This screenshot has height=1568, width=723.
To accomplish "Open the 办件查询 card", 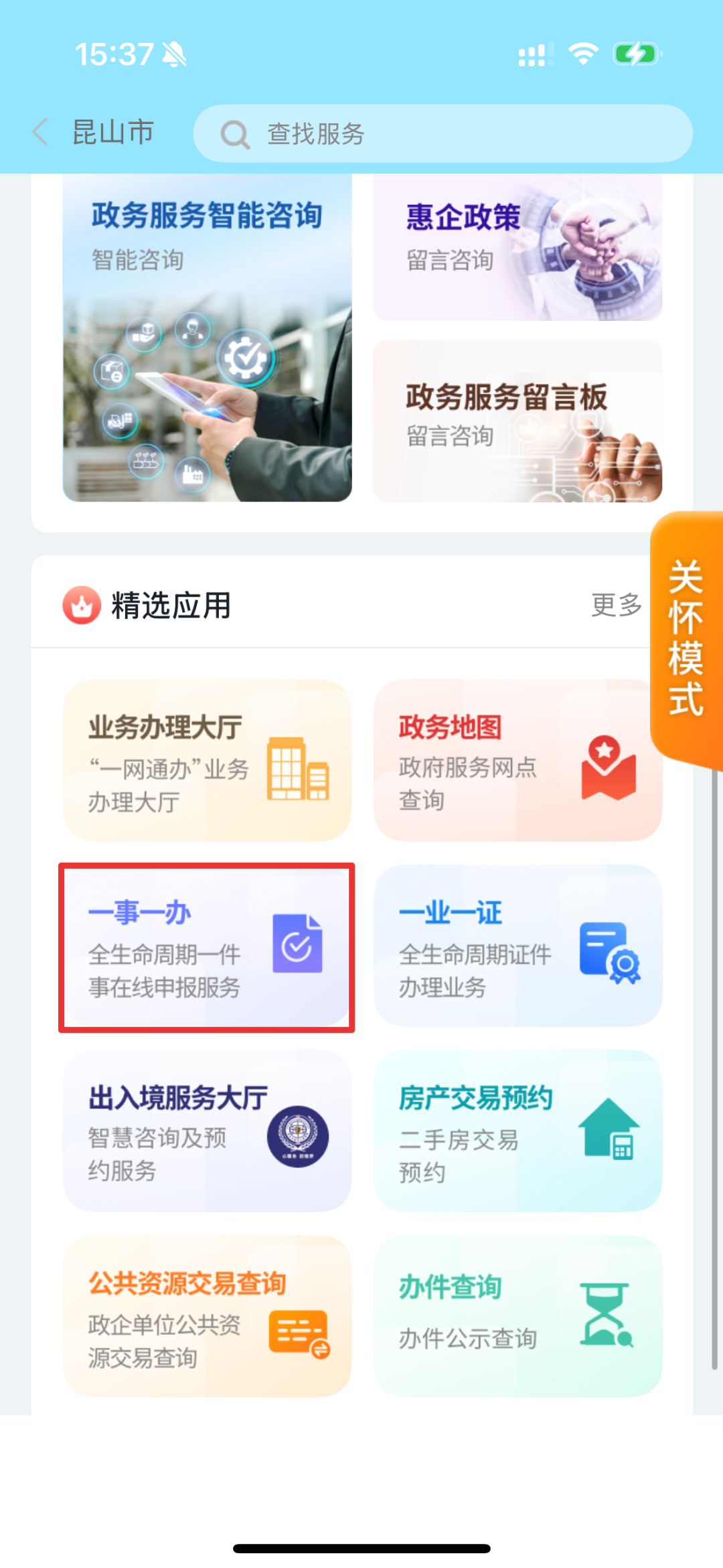I will tap(517, 1316).
